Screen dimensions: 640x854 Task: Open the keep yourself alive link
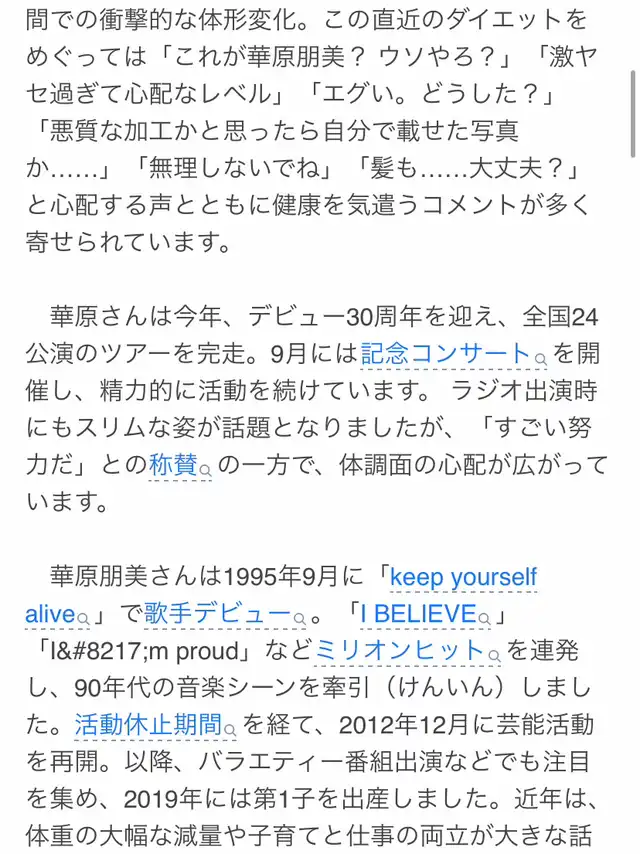pos(464,577)
